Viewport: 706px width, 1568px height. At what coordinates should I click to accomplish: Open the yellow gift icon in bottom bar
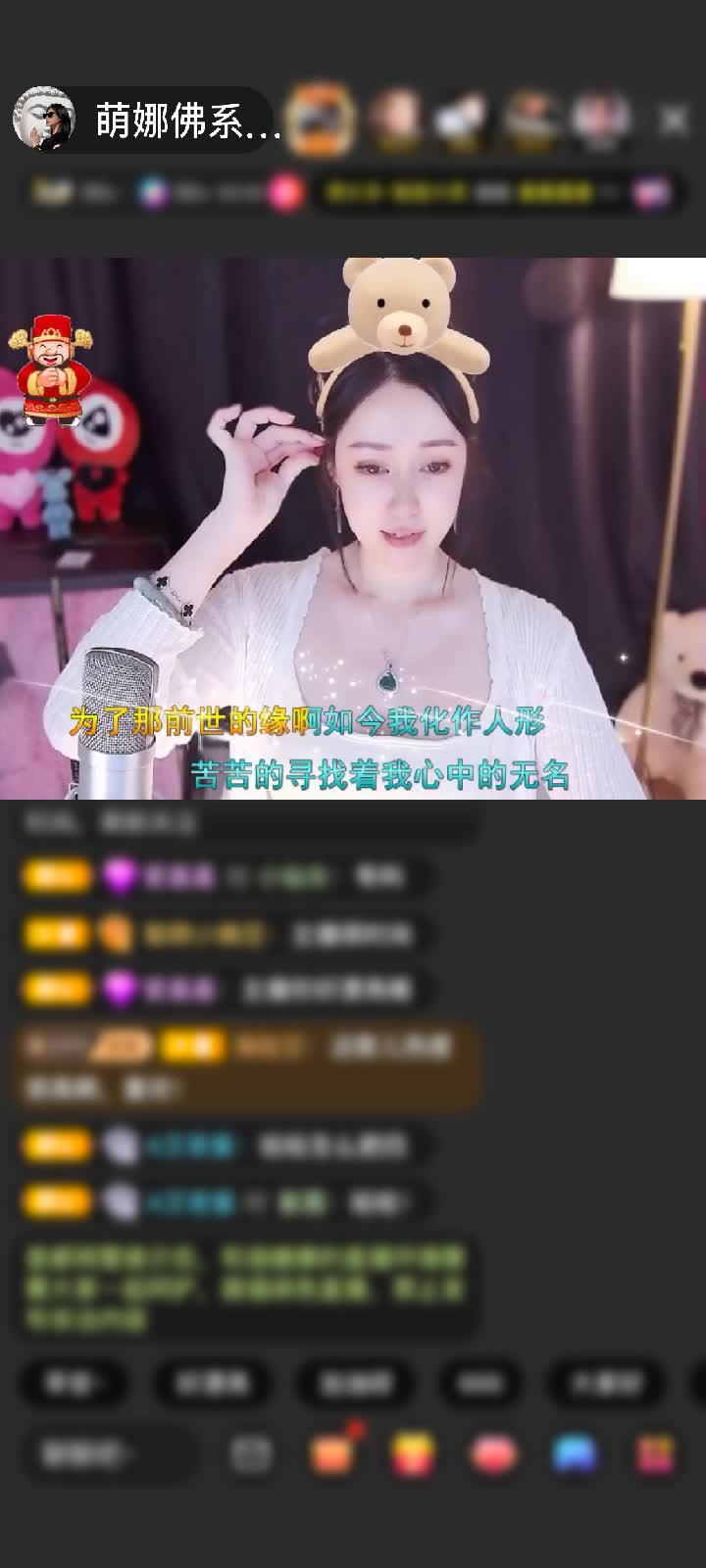click(x=413, y=1454)
